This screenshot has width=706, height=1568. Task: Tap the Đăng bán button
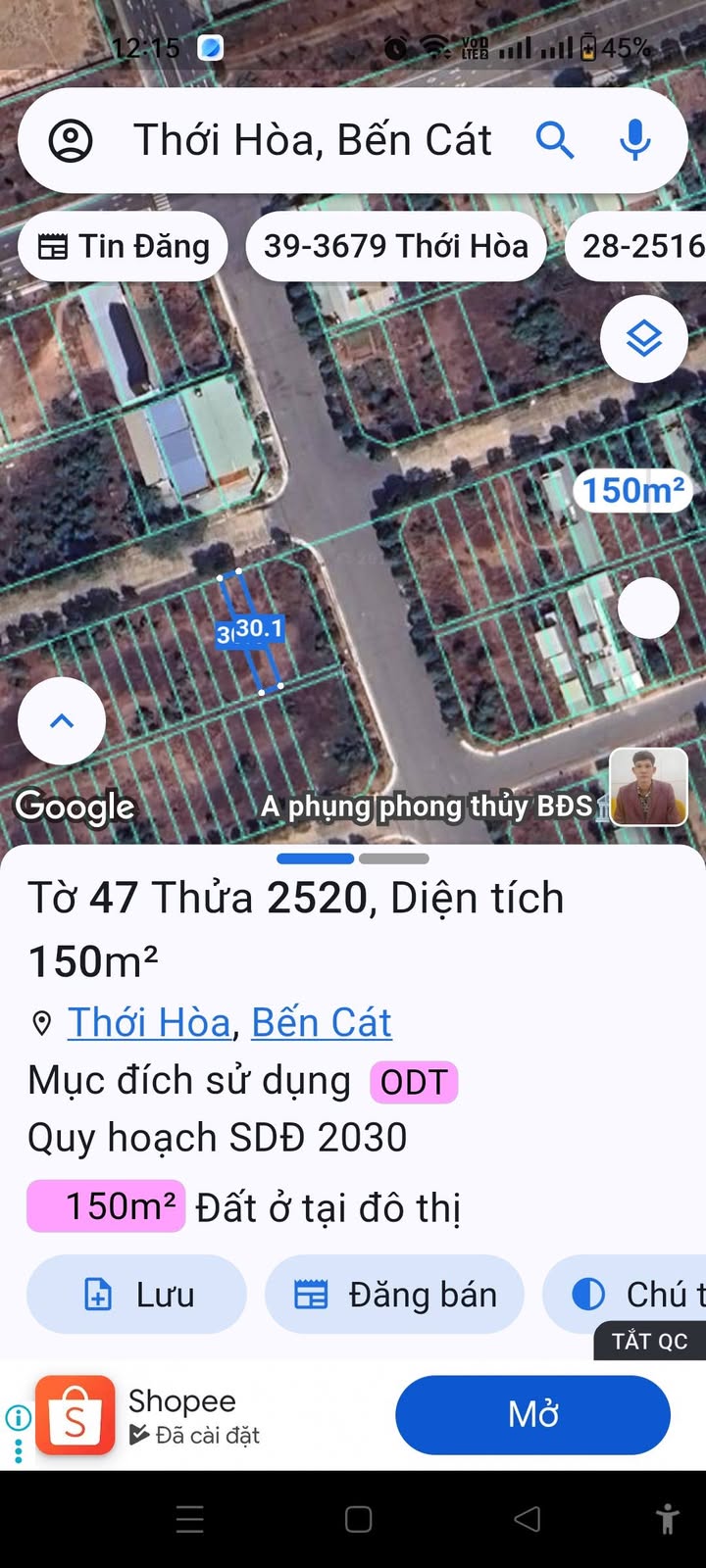tap(394, 1295)
